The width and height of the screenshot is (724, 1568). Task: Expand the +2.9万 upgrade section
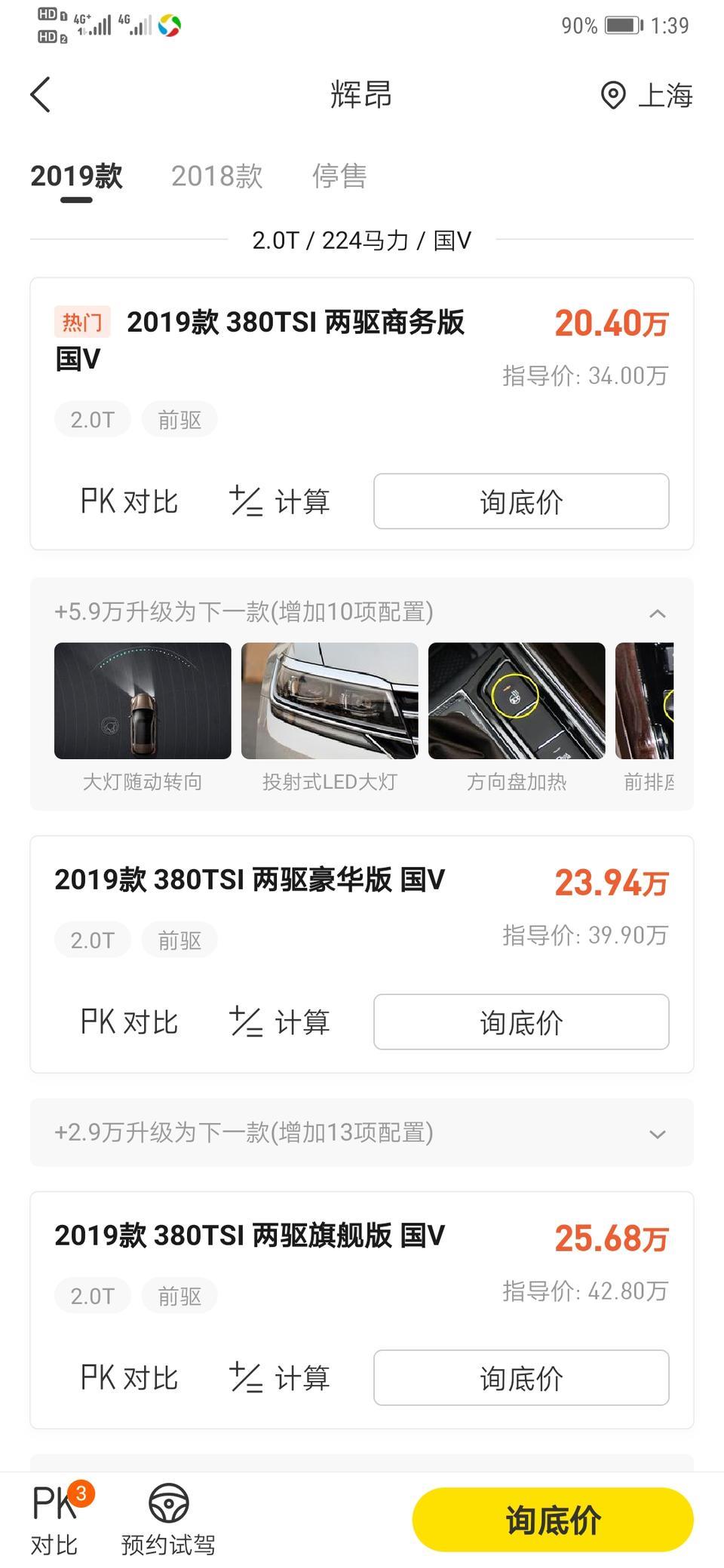(362, 1133)
